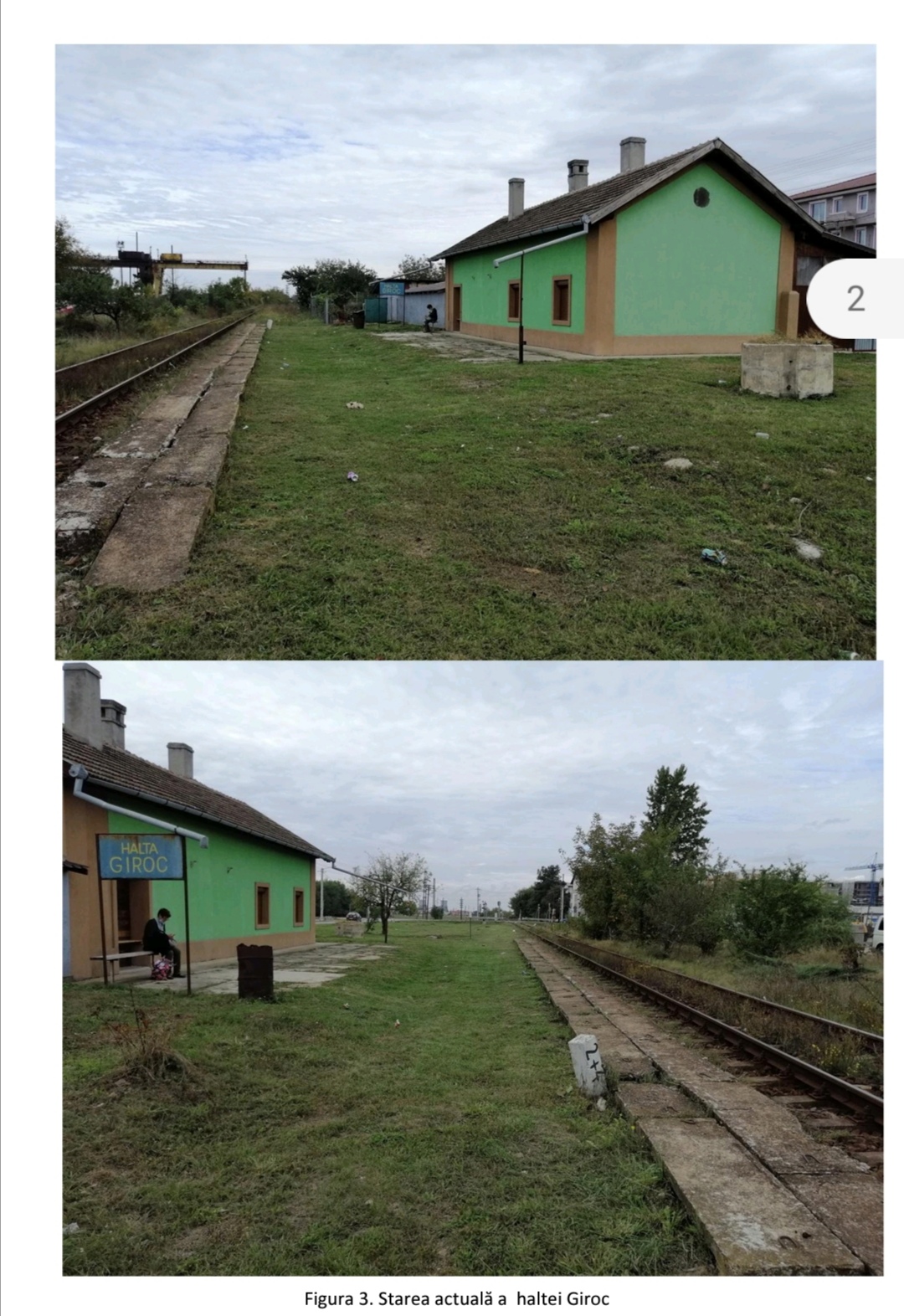Tap the page 2 scroll handle
904x1316 pixels.
coord(855,299)
